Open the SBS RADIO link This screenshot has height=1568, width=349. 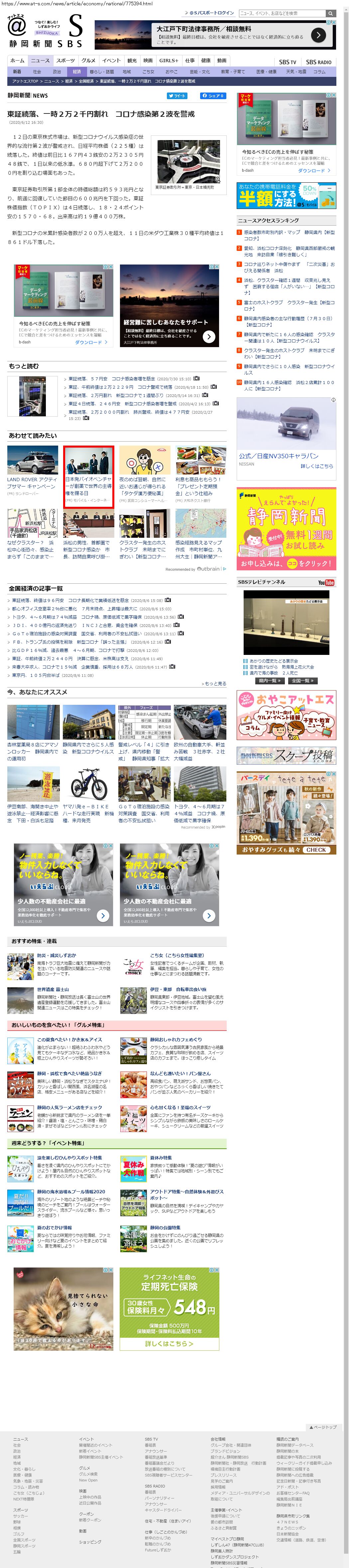pos(319,62)
